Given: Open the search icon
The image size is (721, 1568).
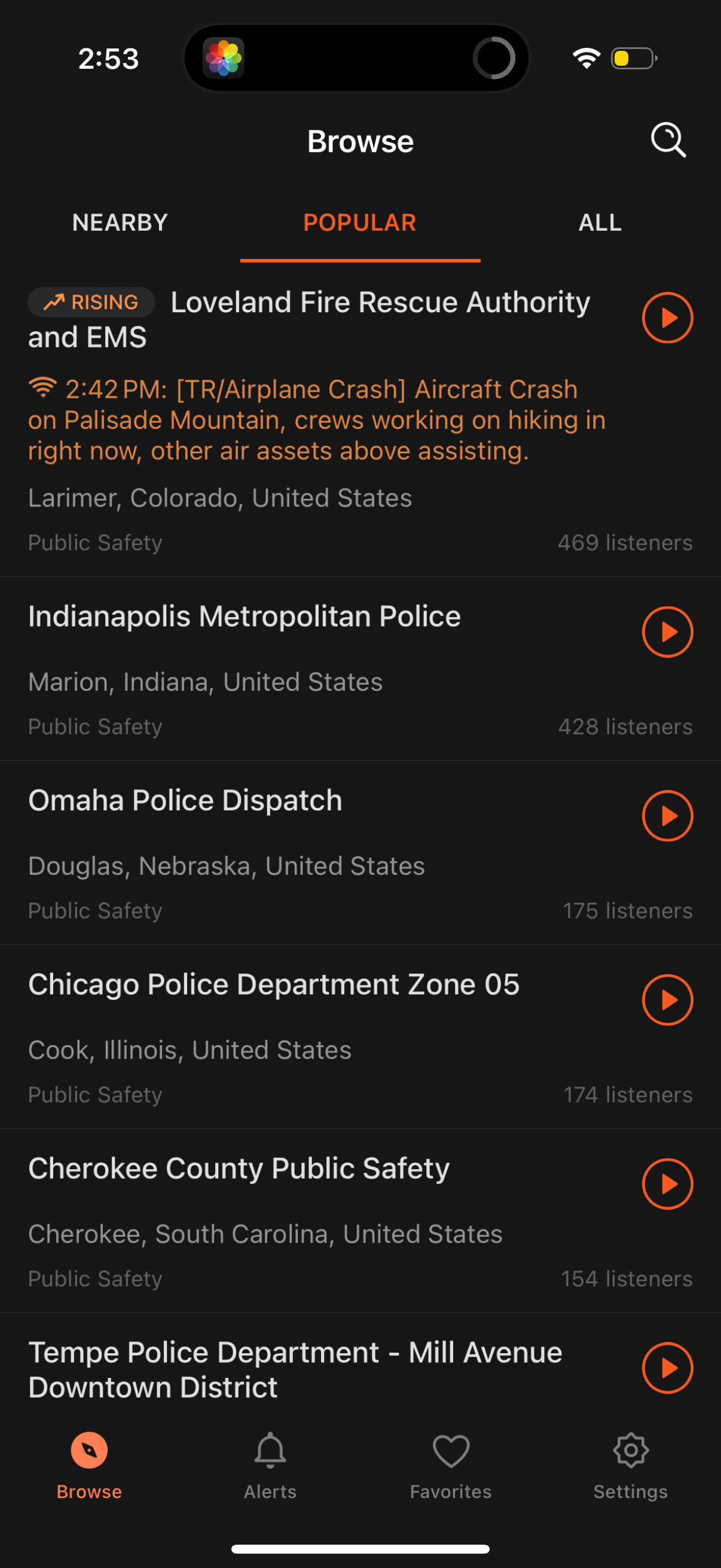Looking at the screenshot, I should [x=667, y=140].
